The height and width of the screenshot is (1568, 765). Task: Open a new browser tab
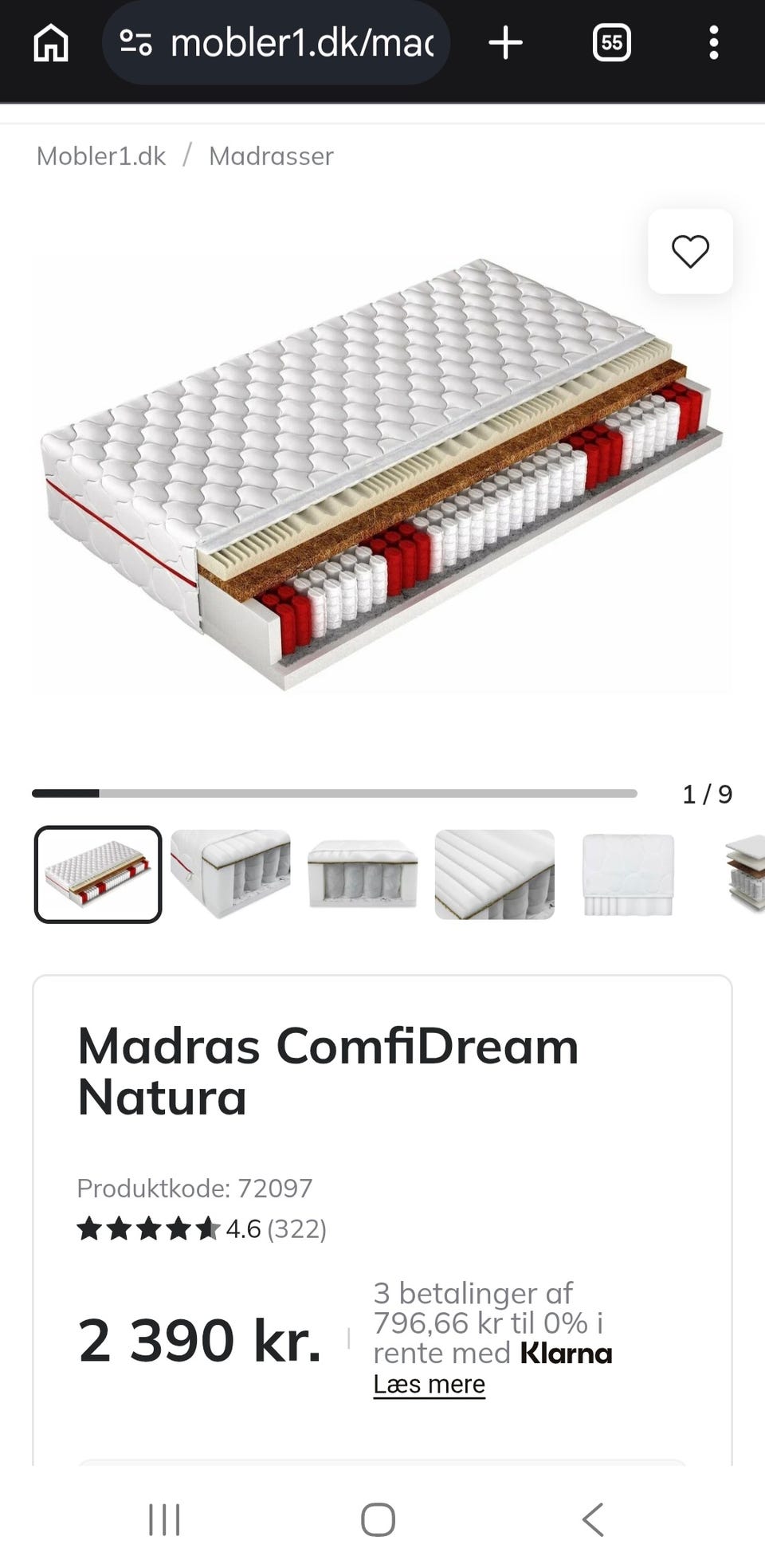pos(505,42)
